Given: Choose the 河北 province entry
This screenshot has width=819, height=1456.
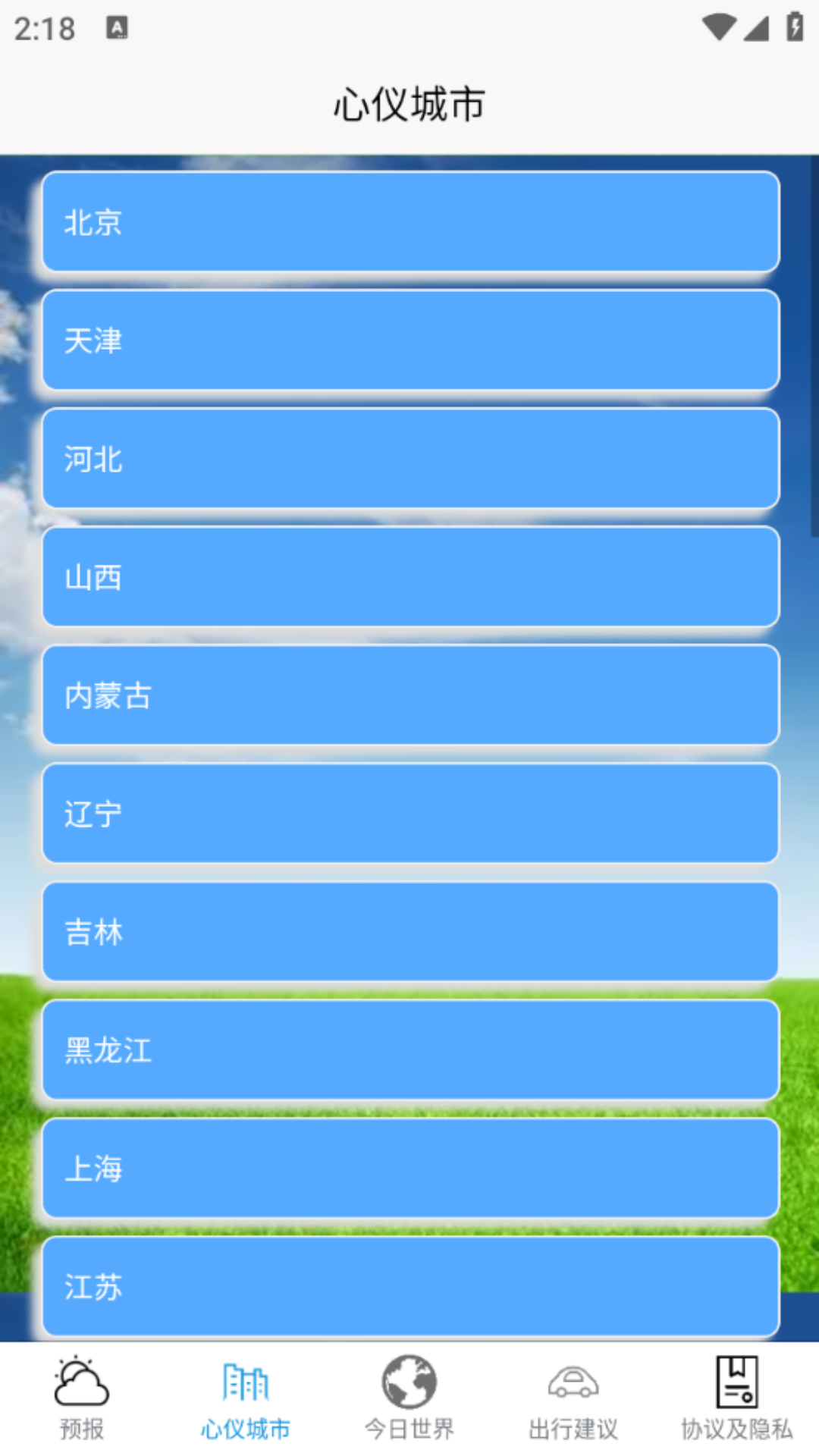Looking at the screenshot, I should click(409, 459).
